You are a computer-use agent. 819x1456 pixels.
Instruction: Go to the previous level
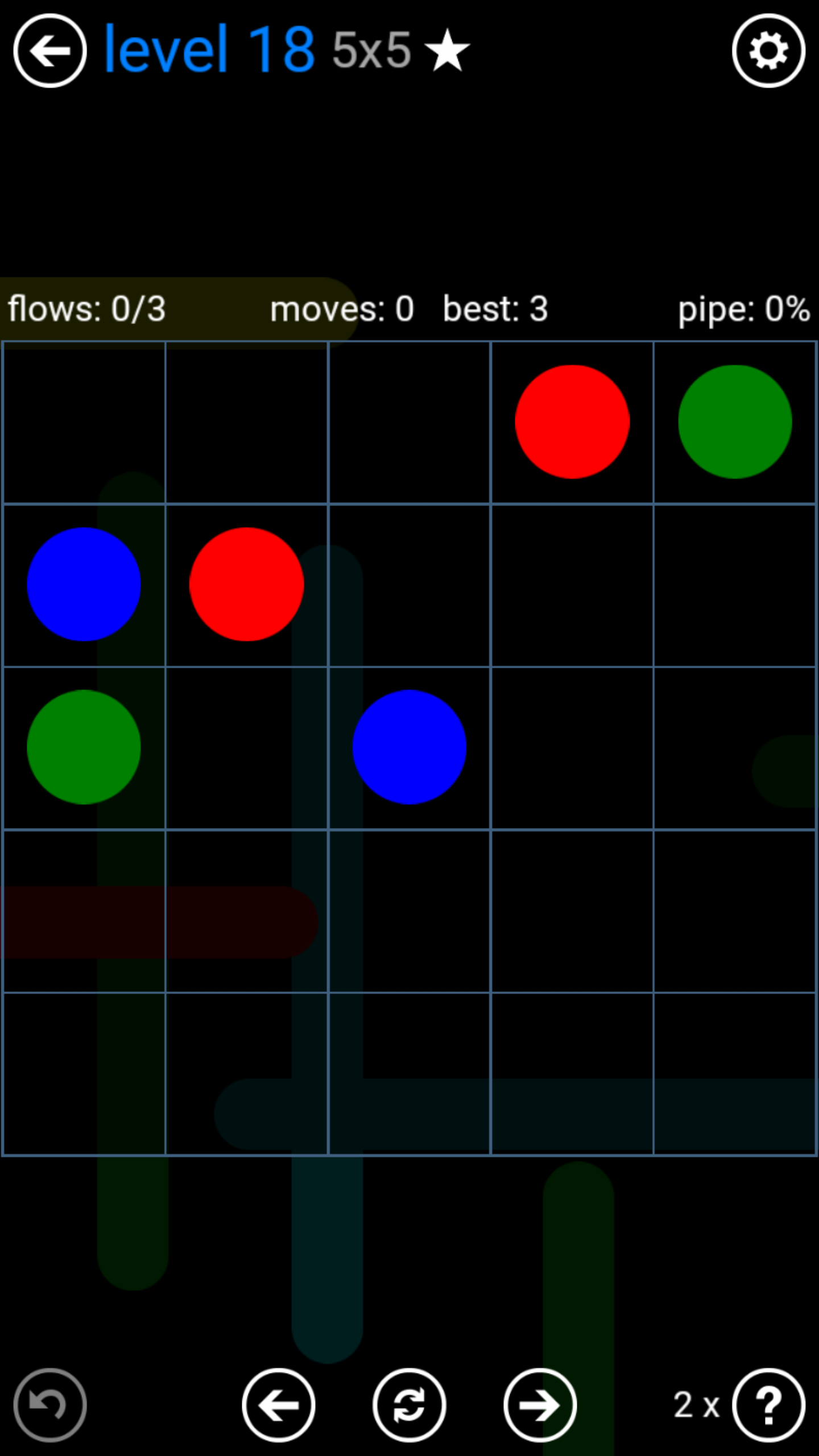click(279, 1405)
